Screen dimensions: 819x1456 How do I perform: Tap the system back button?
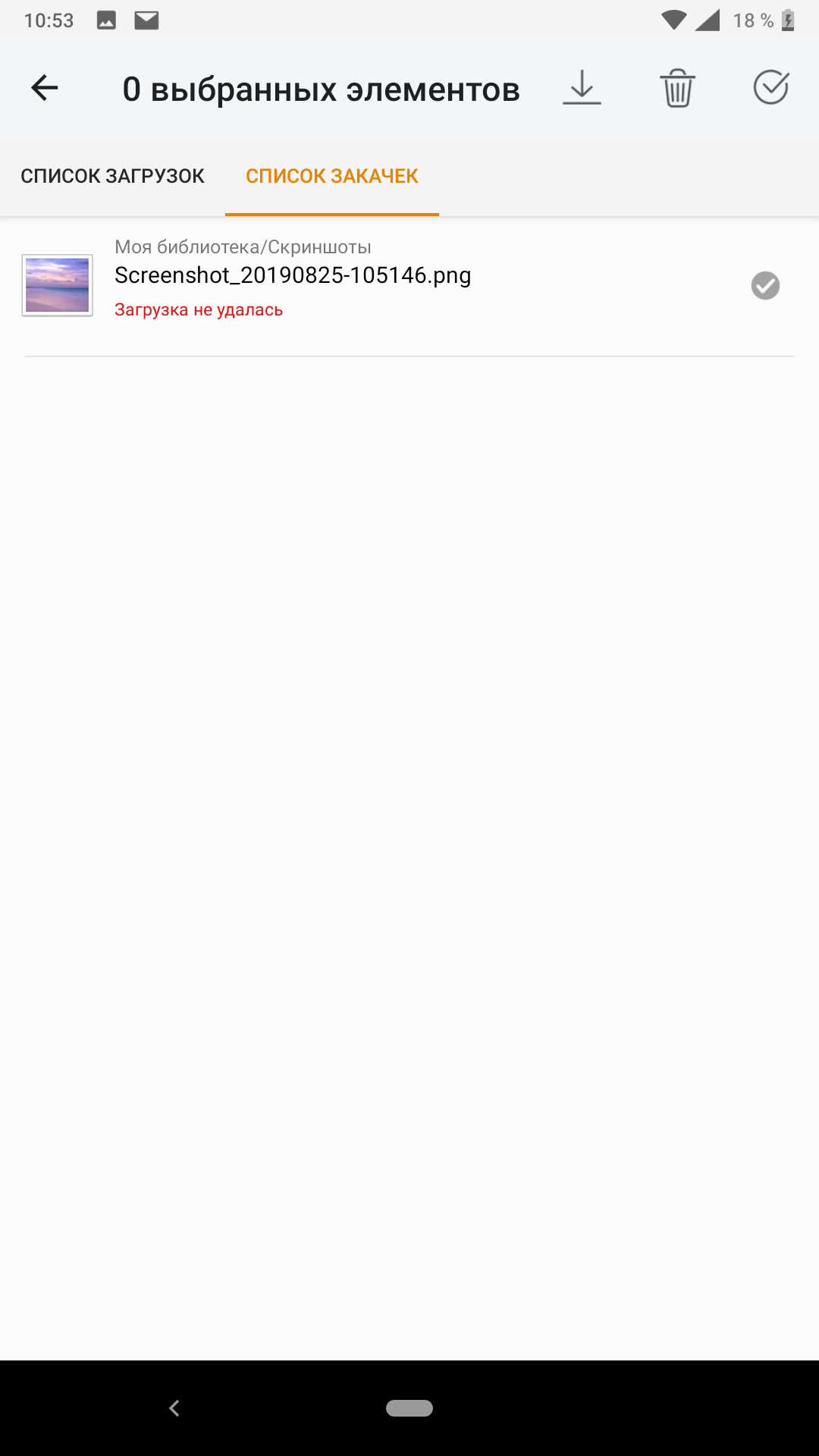pos(174,1408)
